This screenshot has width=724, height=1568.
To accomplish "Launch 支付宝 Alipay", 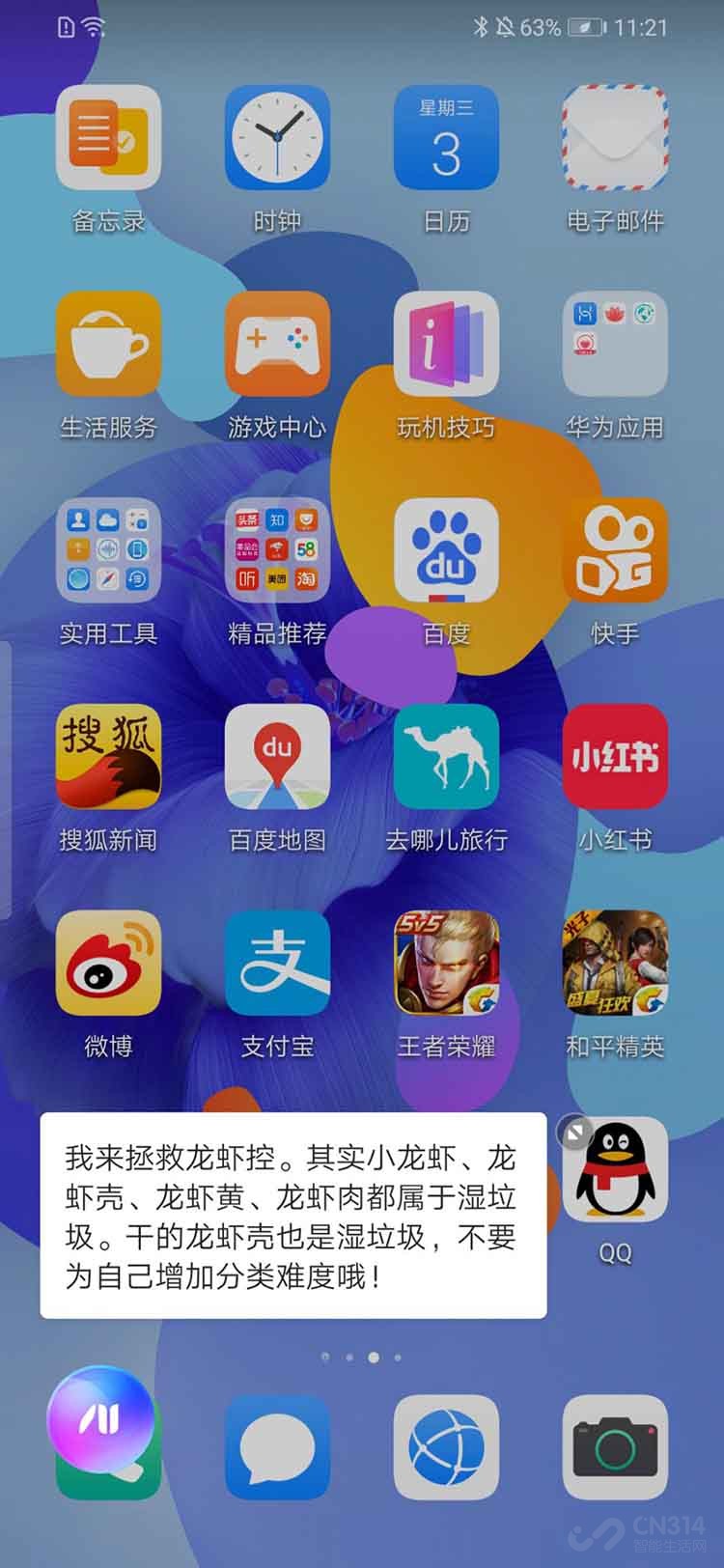I will click(x=277, y=964).
